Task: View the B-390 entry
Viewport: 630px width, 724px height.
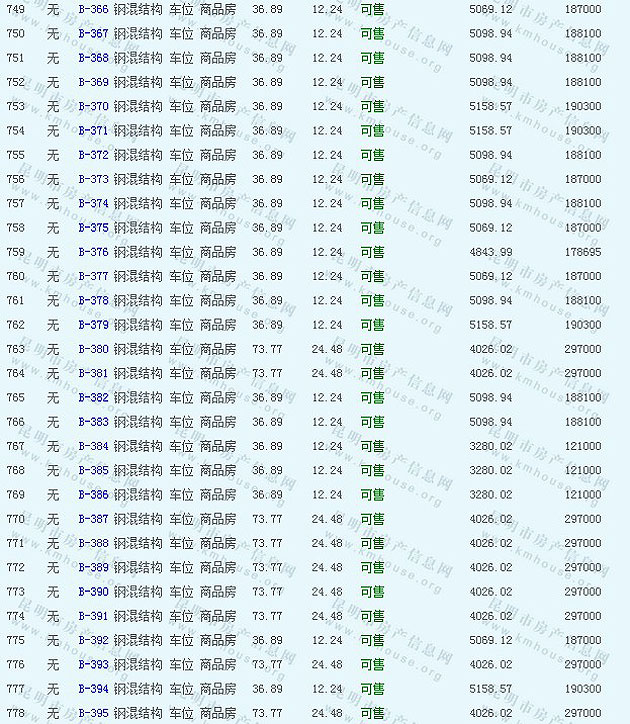Action: coord(93,592)
